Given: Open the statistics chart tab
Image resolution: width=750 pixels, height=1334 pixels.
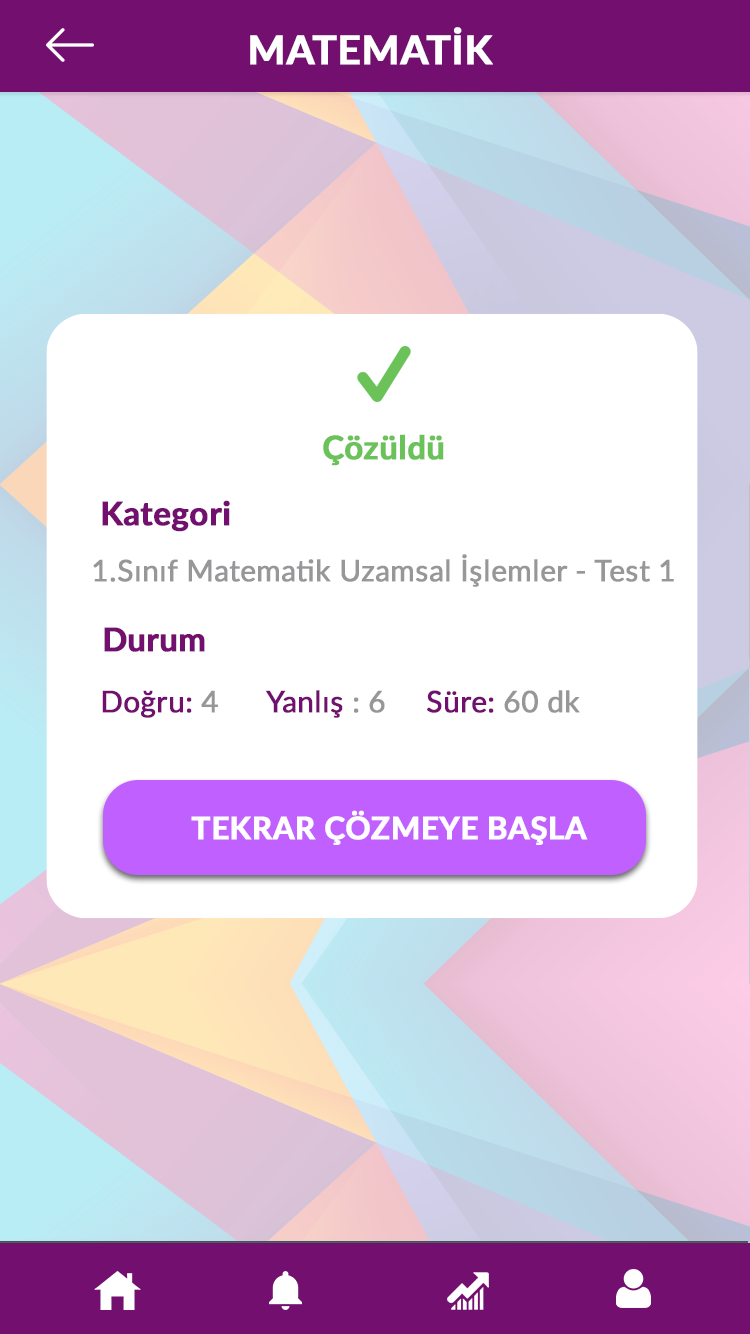Looking at the screenshot, I should tap(467, 1290).
